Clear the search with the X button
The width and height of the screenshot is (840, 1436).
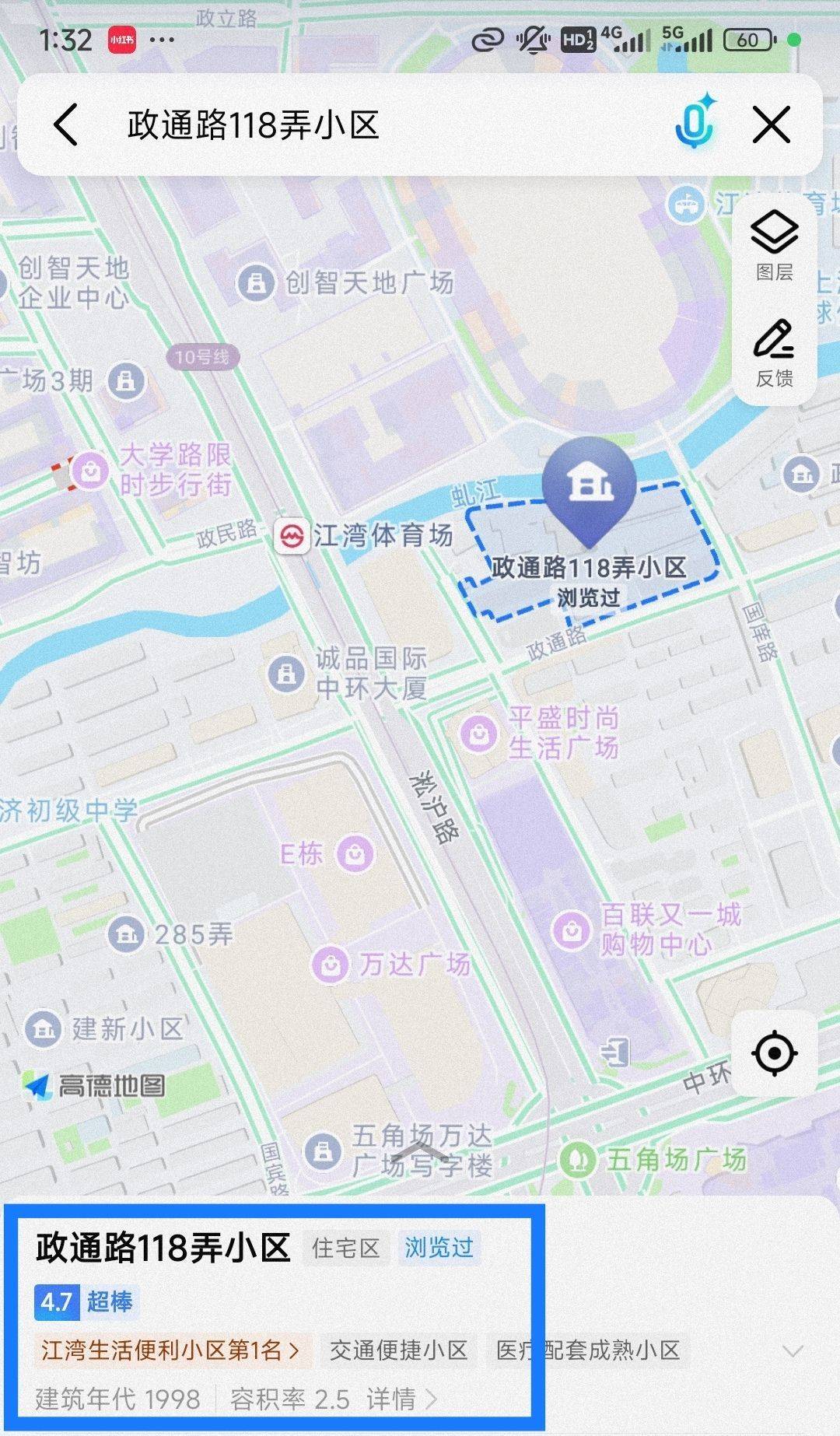(x=772, y=125)
